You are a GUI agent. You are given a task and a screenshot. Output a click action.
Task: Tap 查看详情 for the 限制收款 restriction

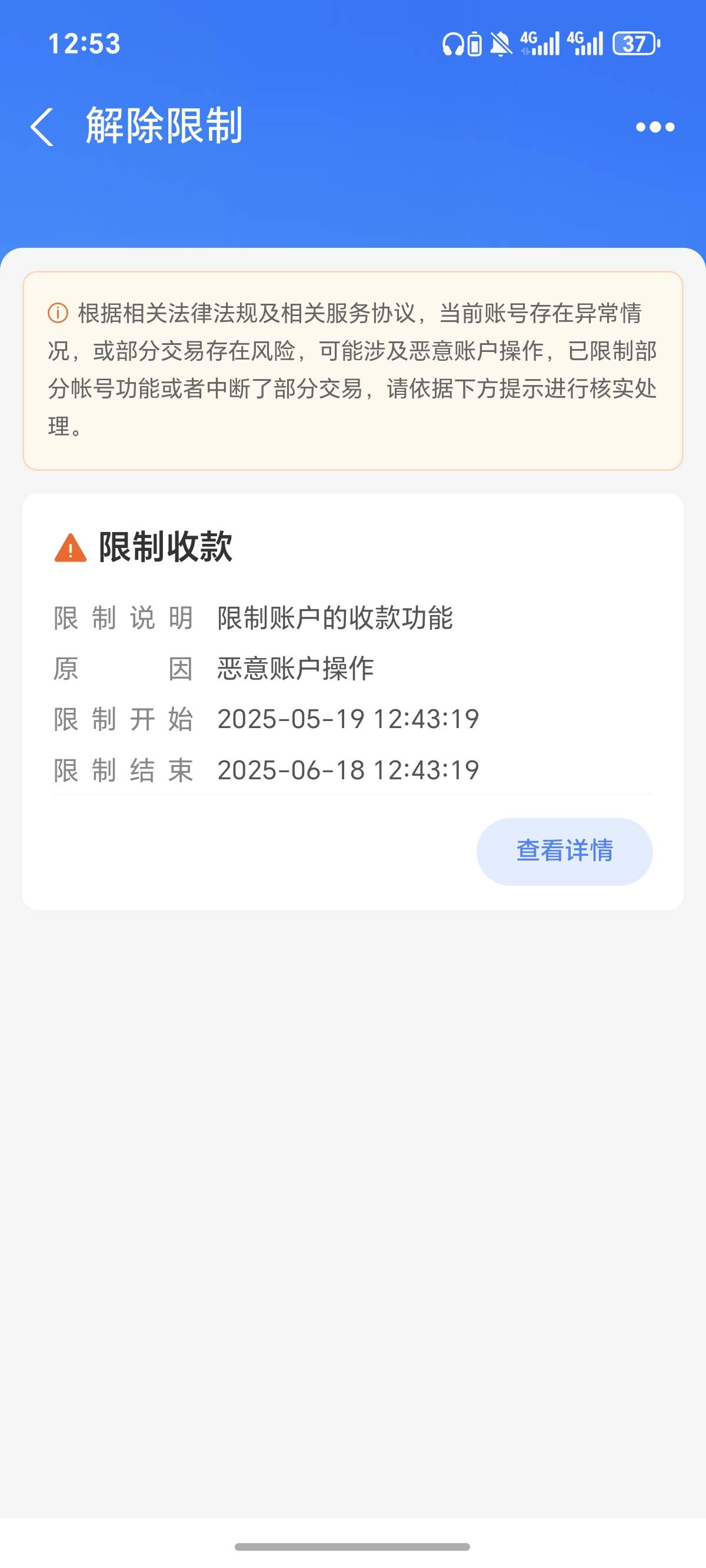click(564, 851)
